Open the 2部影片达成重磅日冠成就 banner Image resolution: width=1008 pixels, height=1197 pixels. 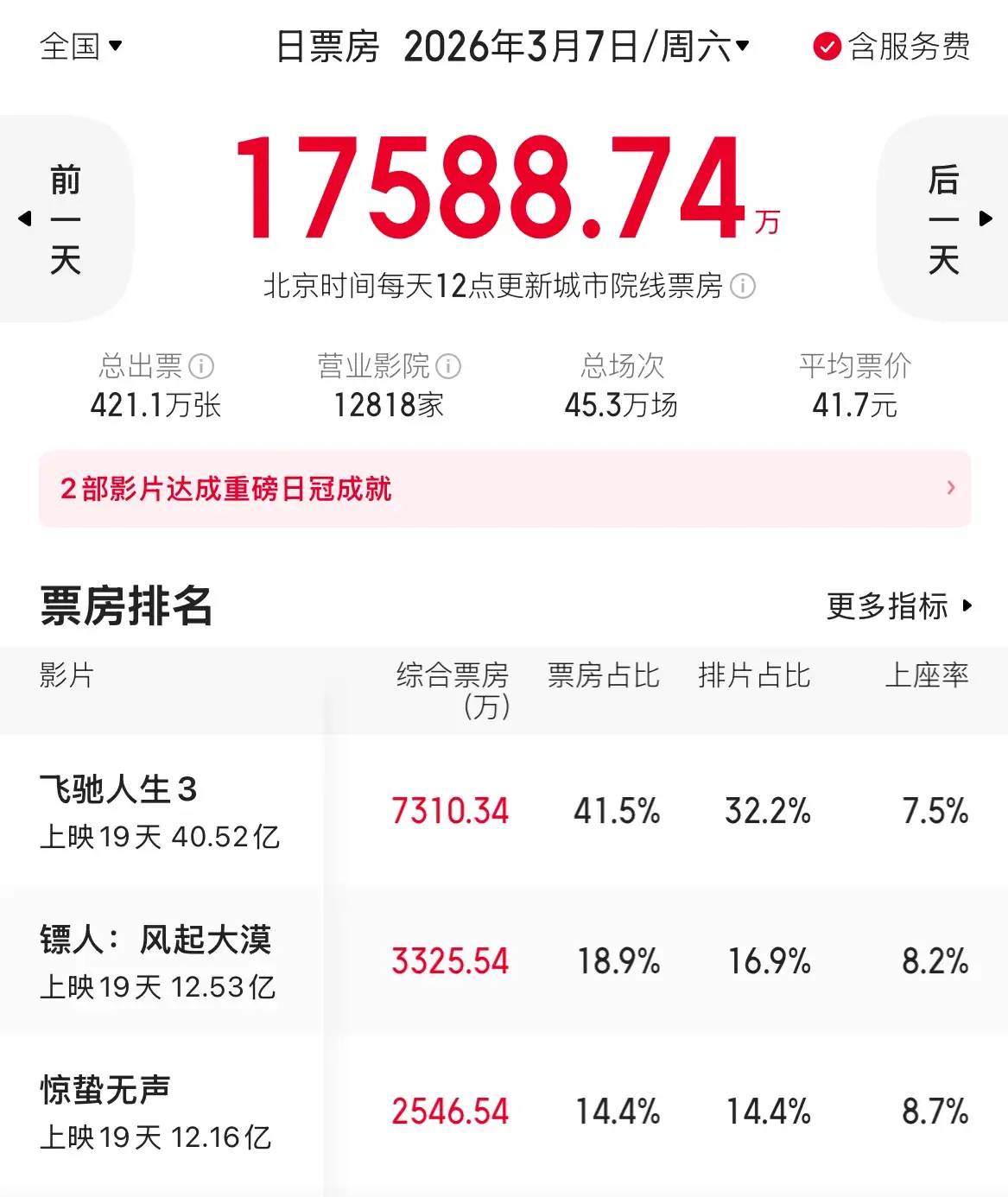504,489
